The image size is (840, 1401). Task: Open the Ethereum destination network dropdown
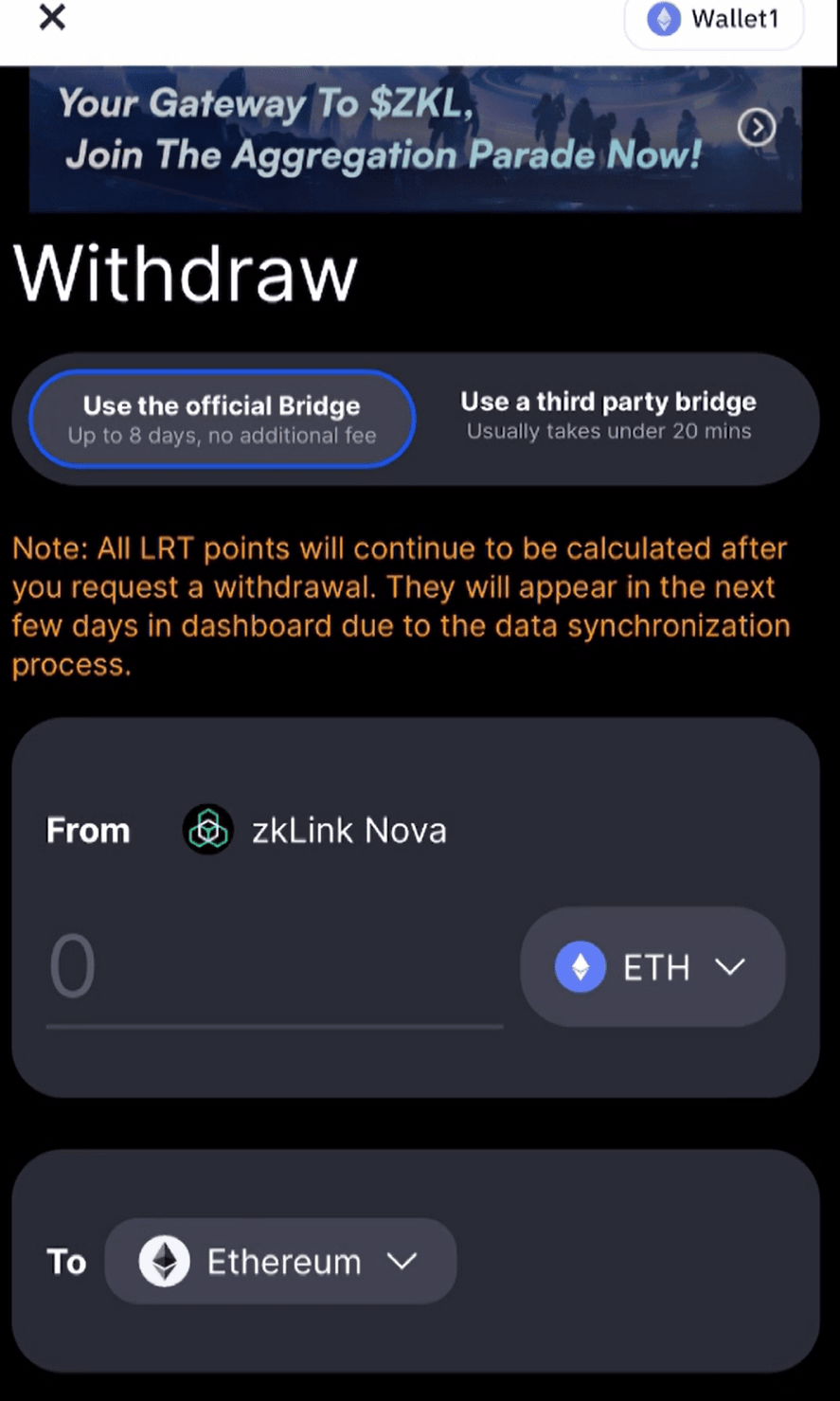[280, 1261]
